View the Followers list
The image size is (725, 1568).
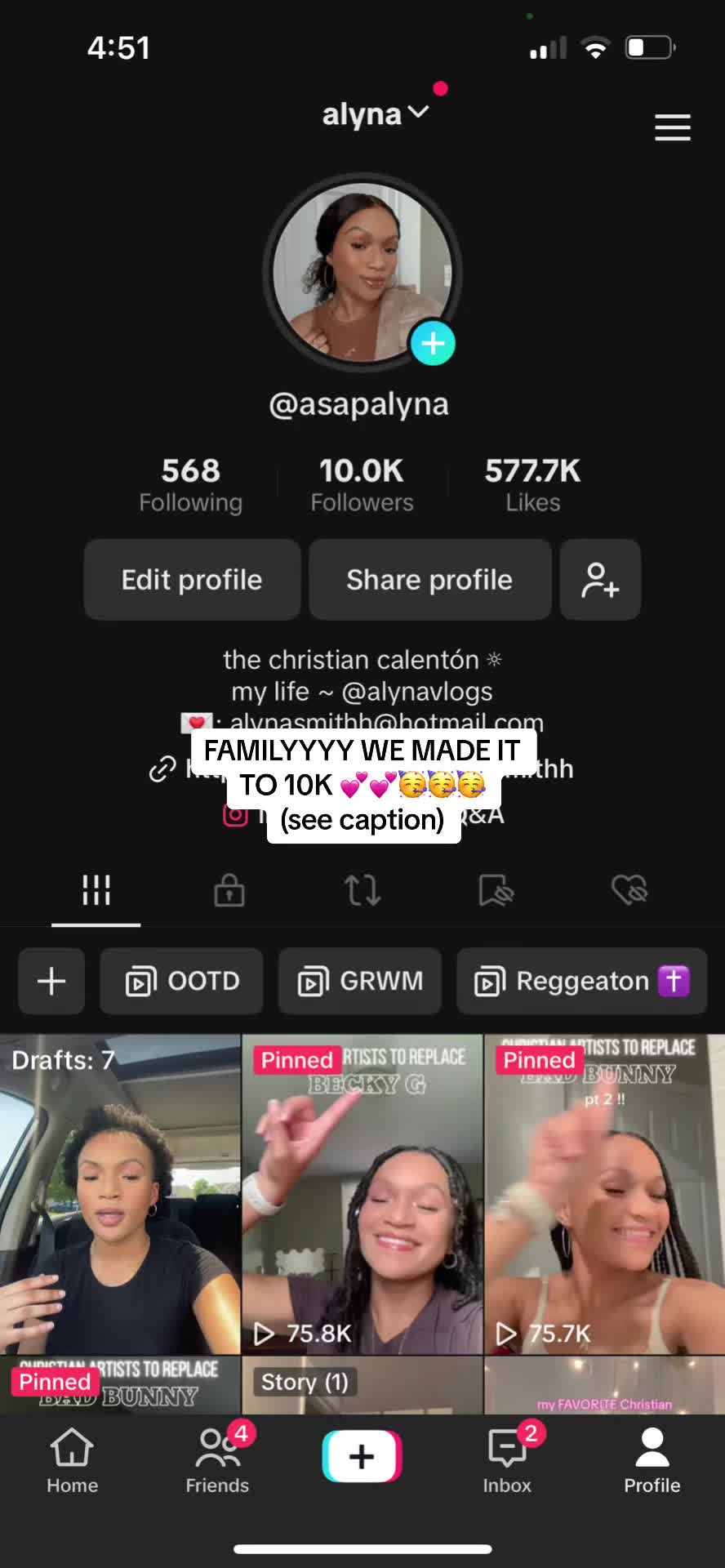[362, 485]
